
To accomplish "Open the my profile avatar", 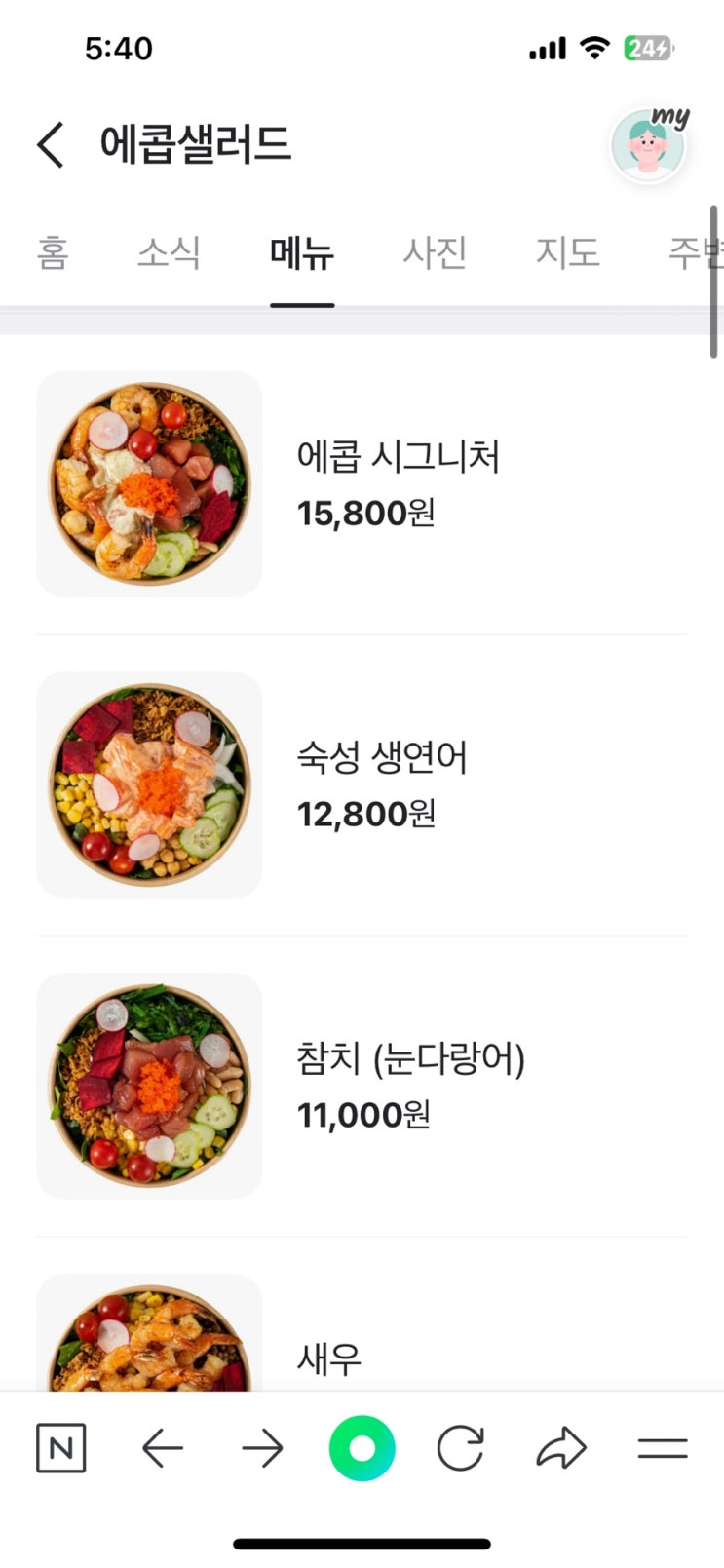I will pyautogui.click(x=649, y=145).
